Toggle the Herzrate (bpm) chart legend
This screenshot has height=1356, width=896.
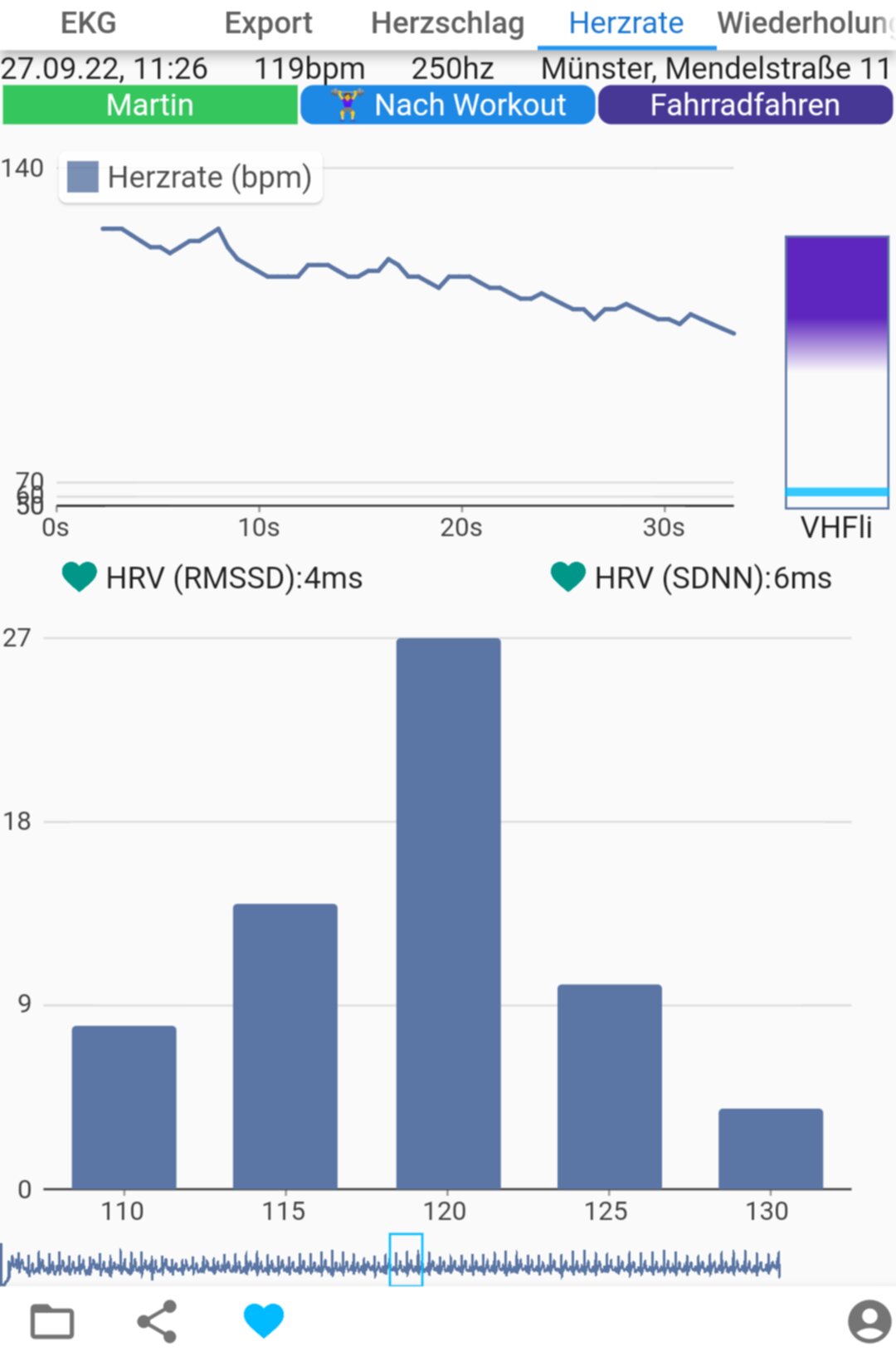(x=191, y=177)
